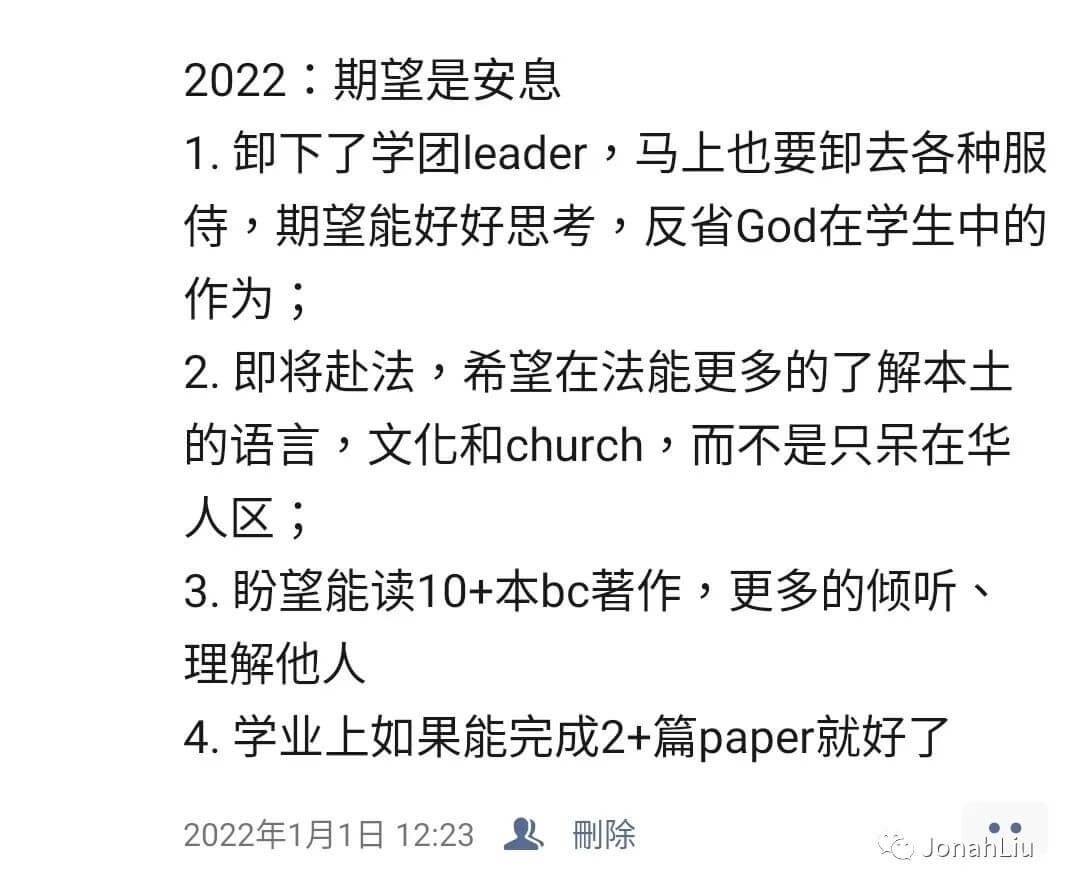This screenshot has height=891, width=1069.
Task: View who can see this post
Action: coord(523,834)
